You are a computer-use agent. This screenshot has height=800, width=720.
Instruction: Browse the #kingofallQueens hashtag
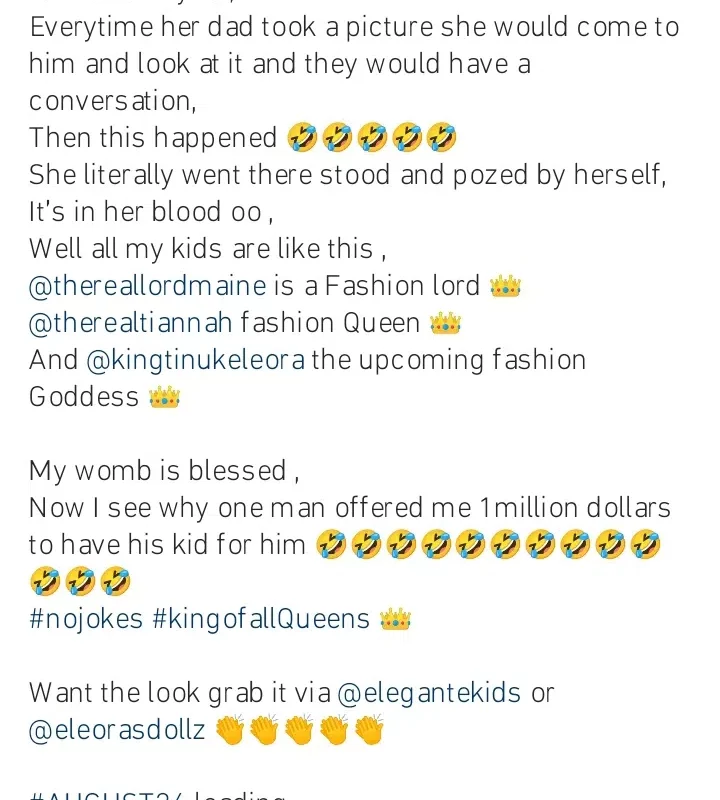point(261,618)
